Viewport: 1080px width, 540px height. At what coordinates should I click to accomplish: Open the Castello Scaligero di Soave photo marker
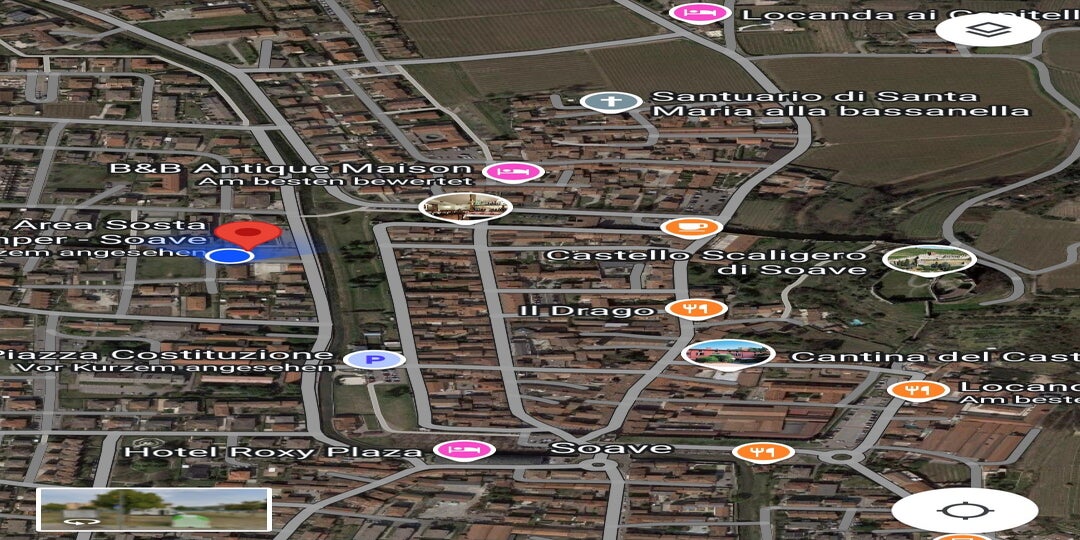[929, 260]
